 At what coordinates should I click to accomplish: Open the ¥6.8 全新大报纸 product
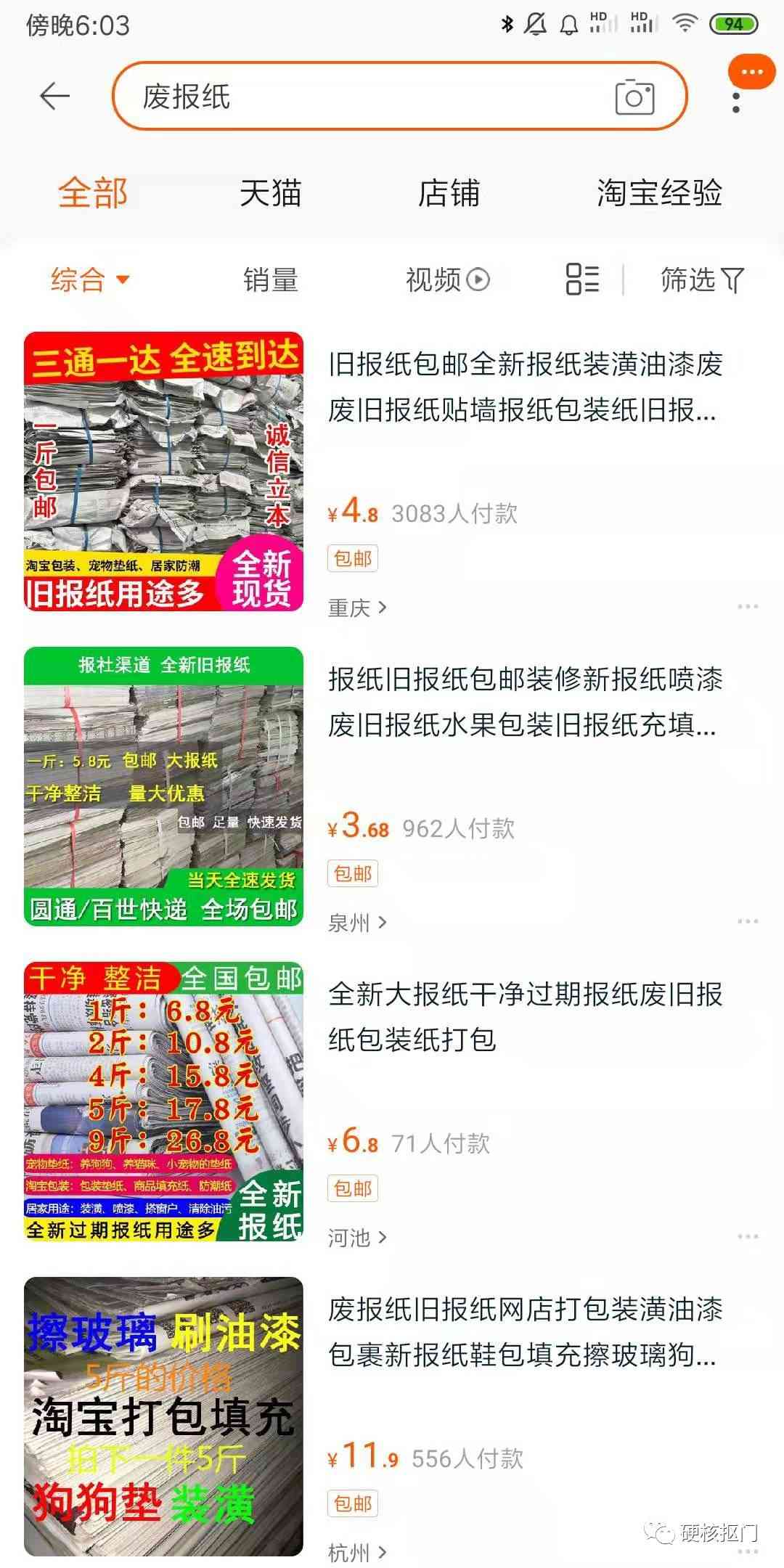pos(526,1016)
